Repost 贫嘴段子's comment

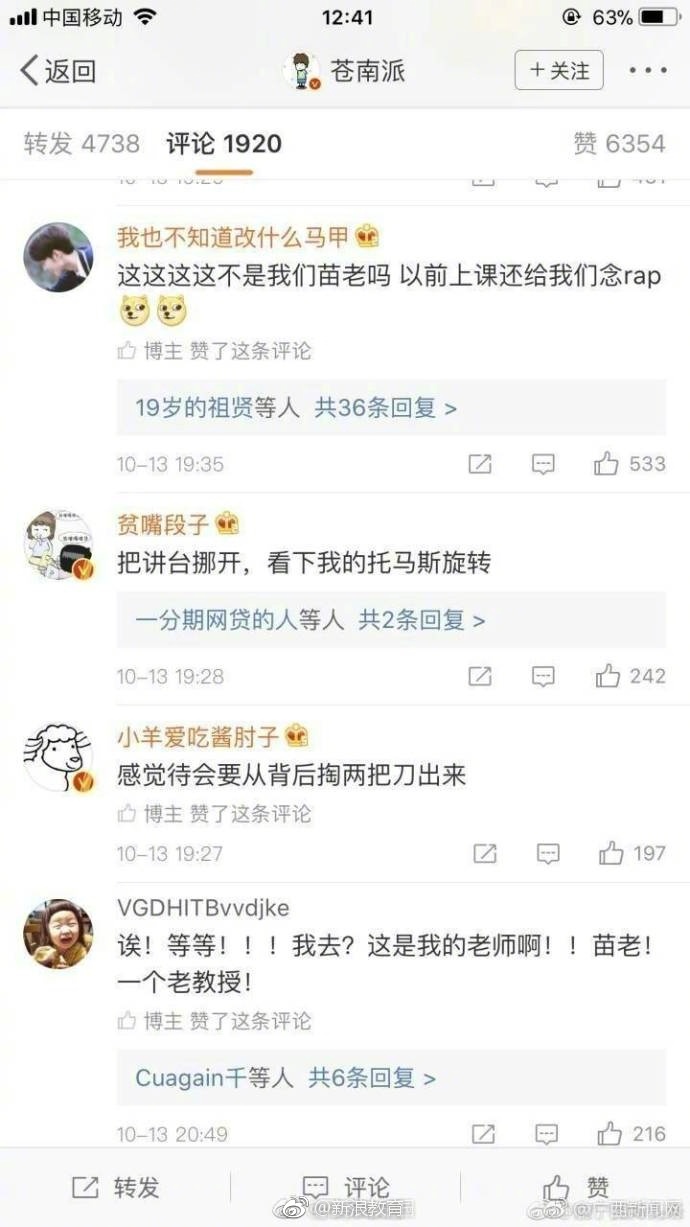click(x=480, y=677)
